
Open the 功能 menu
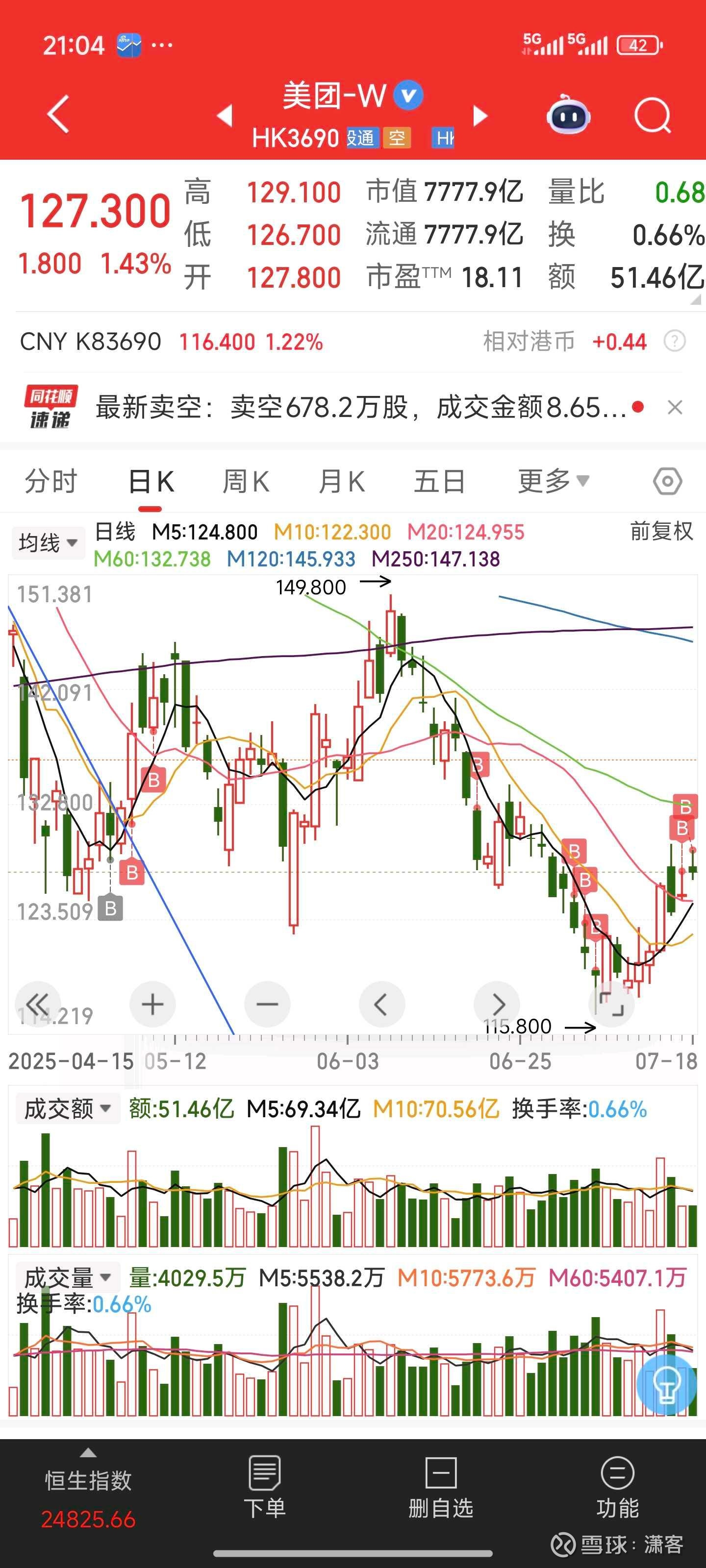[x=617, y=1487]
